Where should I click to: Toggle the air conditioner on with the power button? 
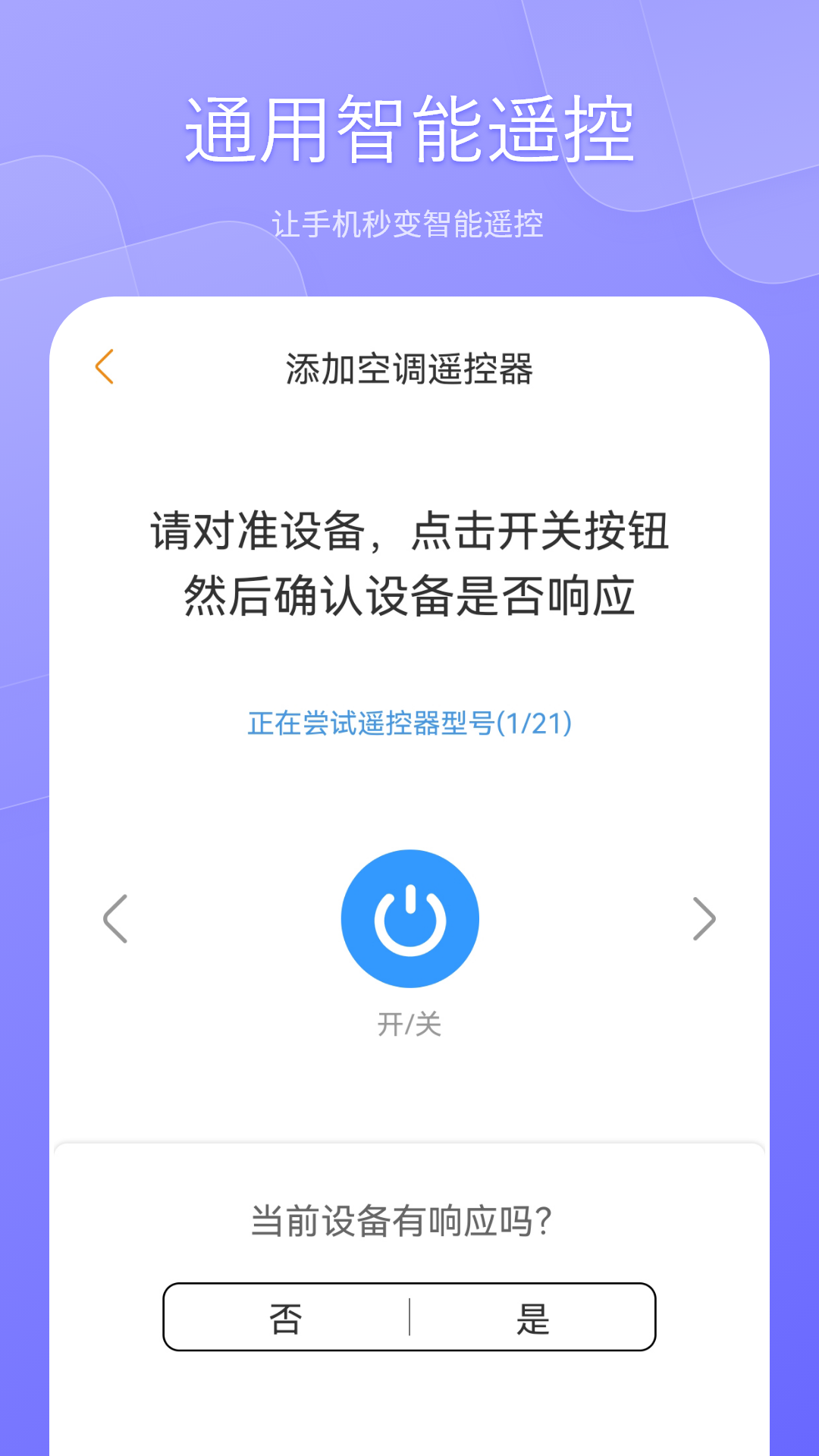point(409,918)
